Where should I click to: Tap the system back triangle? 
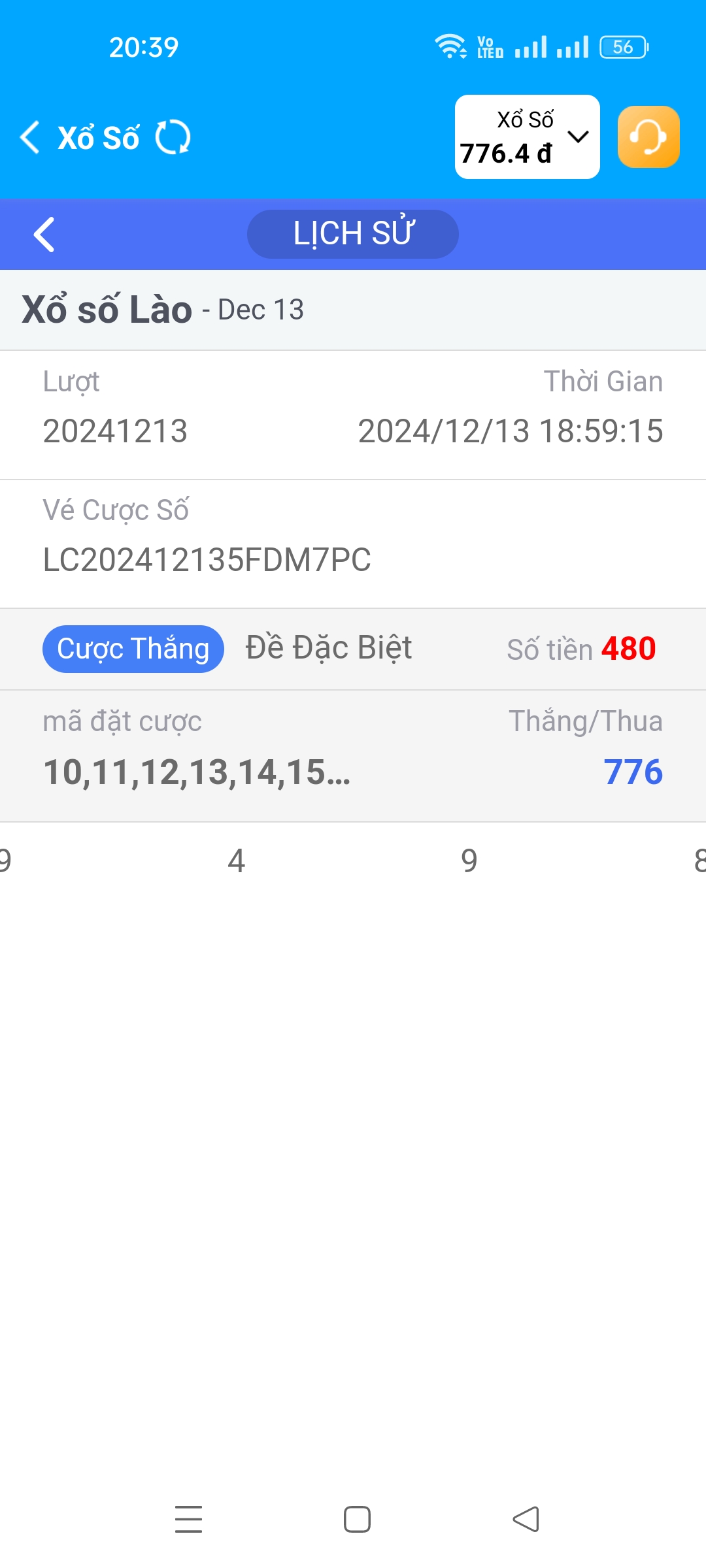[x=526, y=1519]
